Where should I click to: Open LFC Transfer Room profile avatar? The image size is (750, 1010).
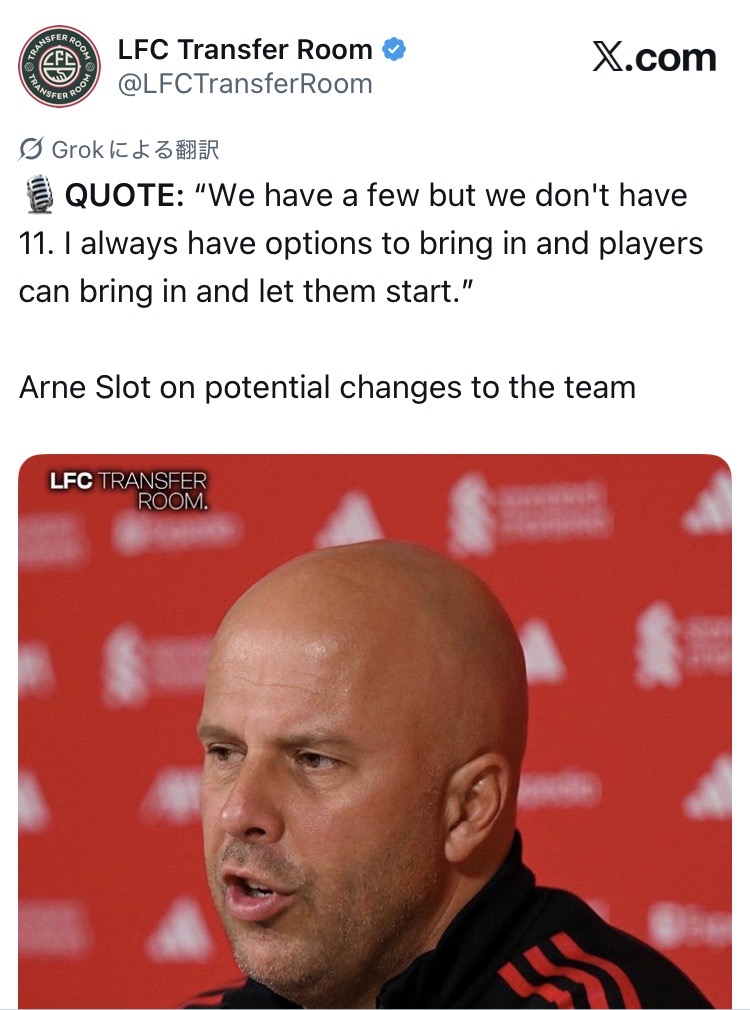pos(60,67)
